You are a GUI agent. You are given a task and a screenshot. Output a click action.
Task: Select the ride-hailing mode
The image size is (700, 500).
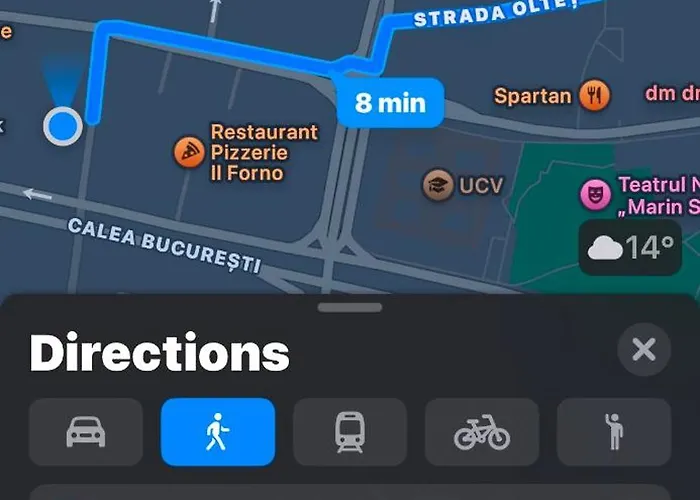614,432
